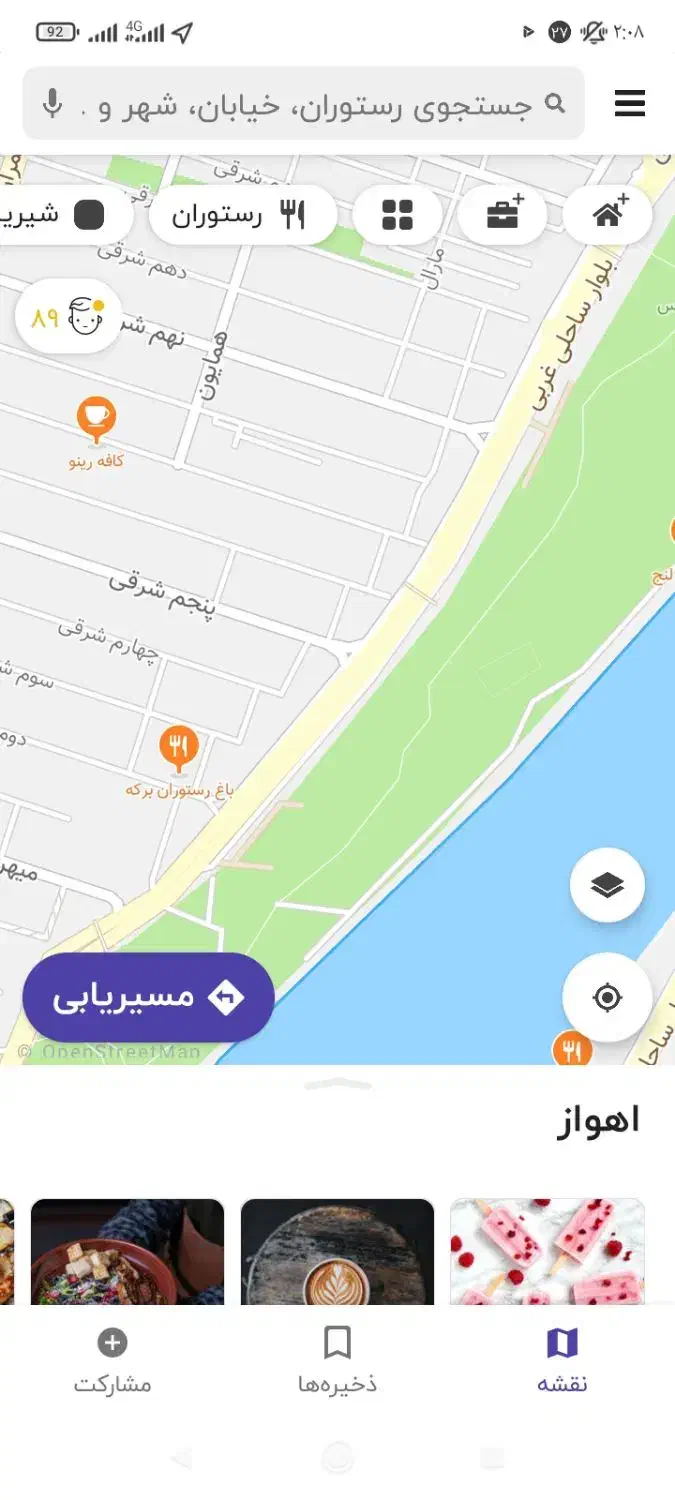Start voice search with the microphone
This screenshot has width=675, height=1500.
point(54,103)
